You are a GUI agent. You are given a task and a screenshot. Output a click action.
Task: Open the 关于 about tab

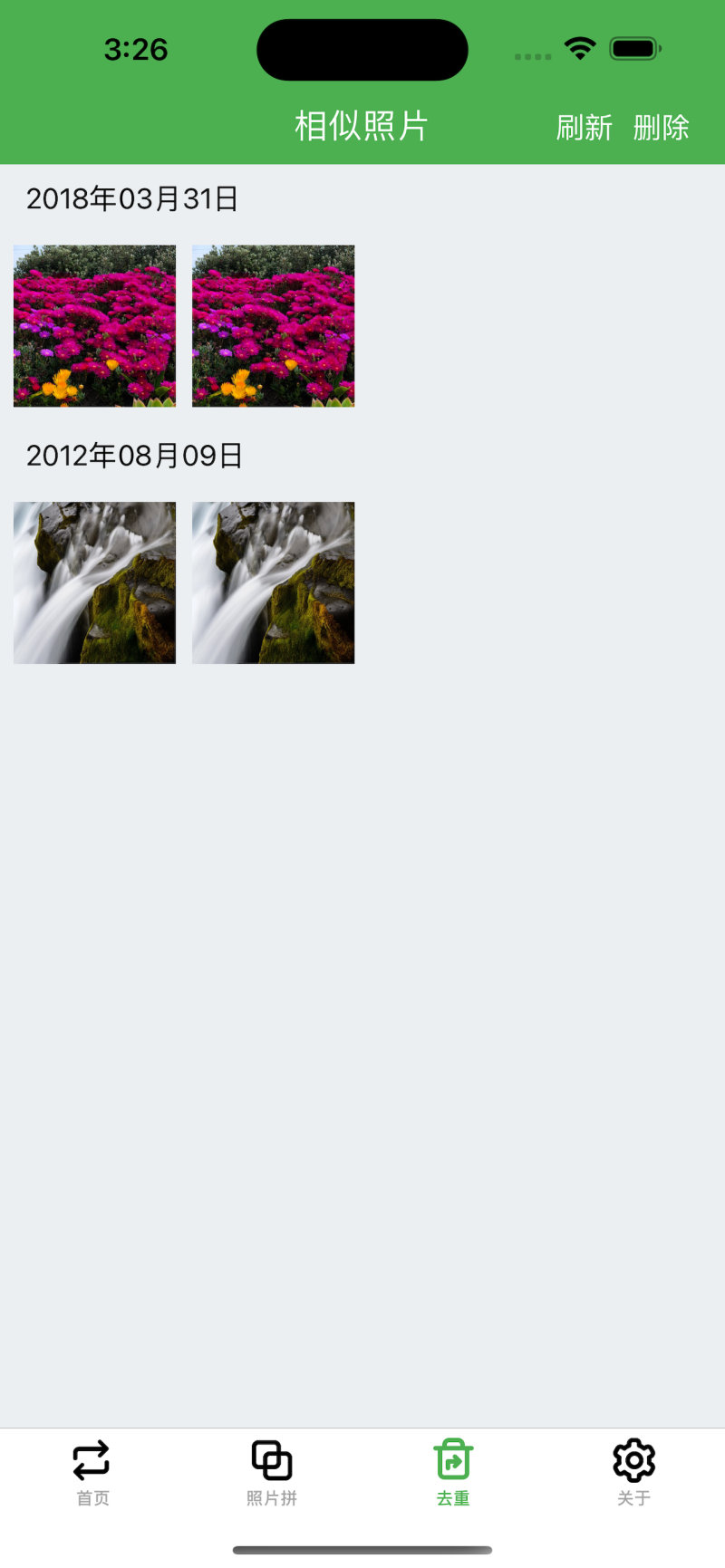(633, 1472)
